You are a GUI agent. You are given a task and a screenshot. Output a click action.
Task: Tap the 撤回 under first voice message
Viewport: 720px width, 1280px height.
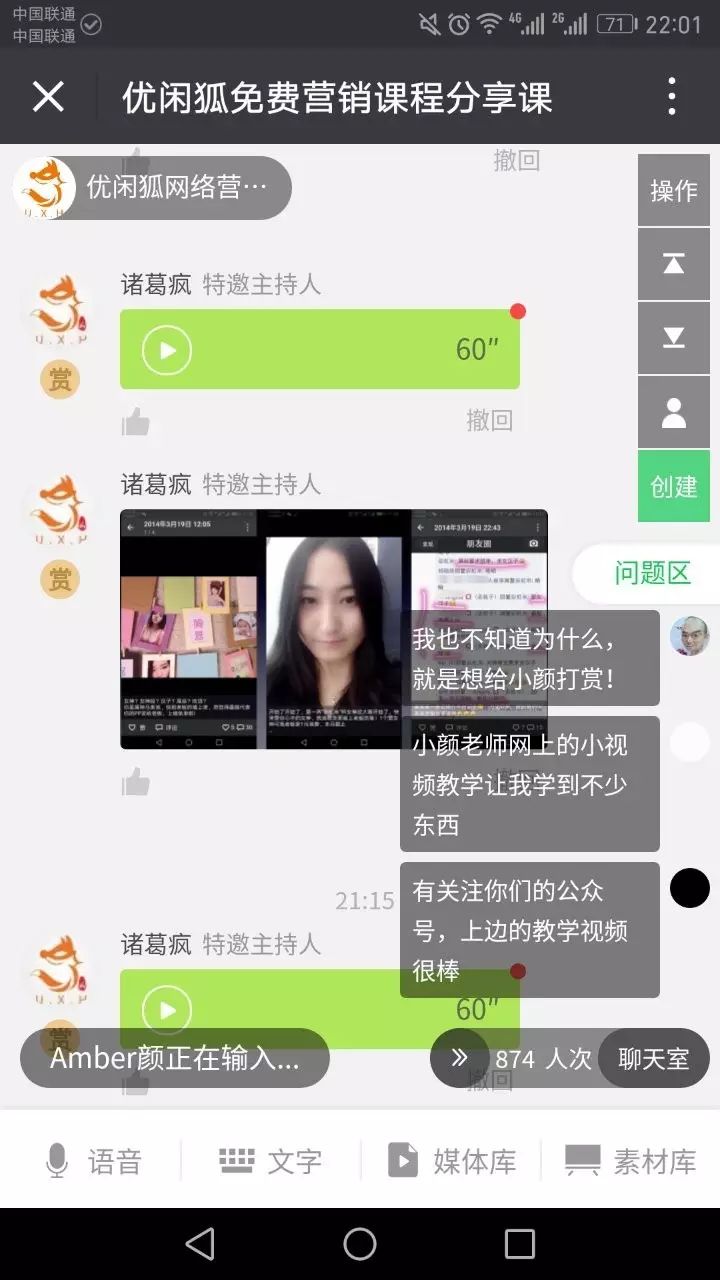pyautogui.click(x=489, y=420)
